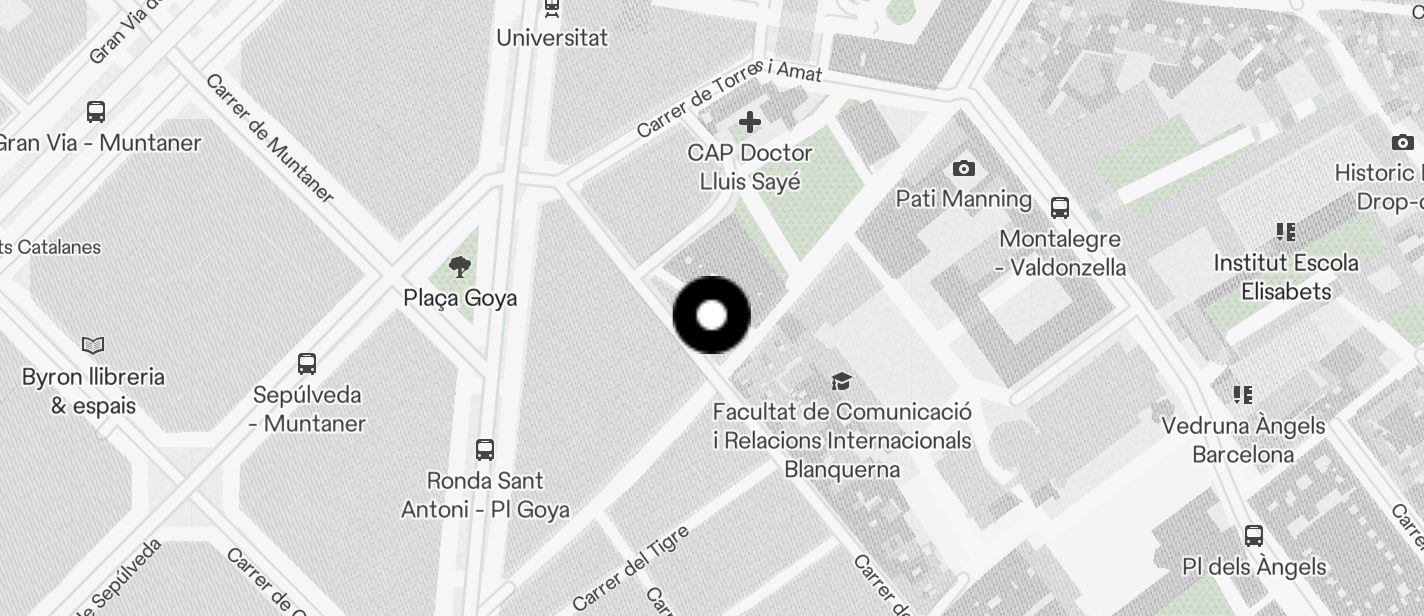Screen dimensions: 1424x616
Task: Open the Universitat metro station marker
Action: pyautogui.click(x=551, y=8)
